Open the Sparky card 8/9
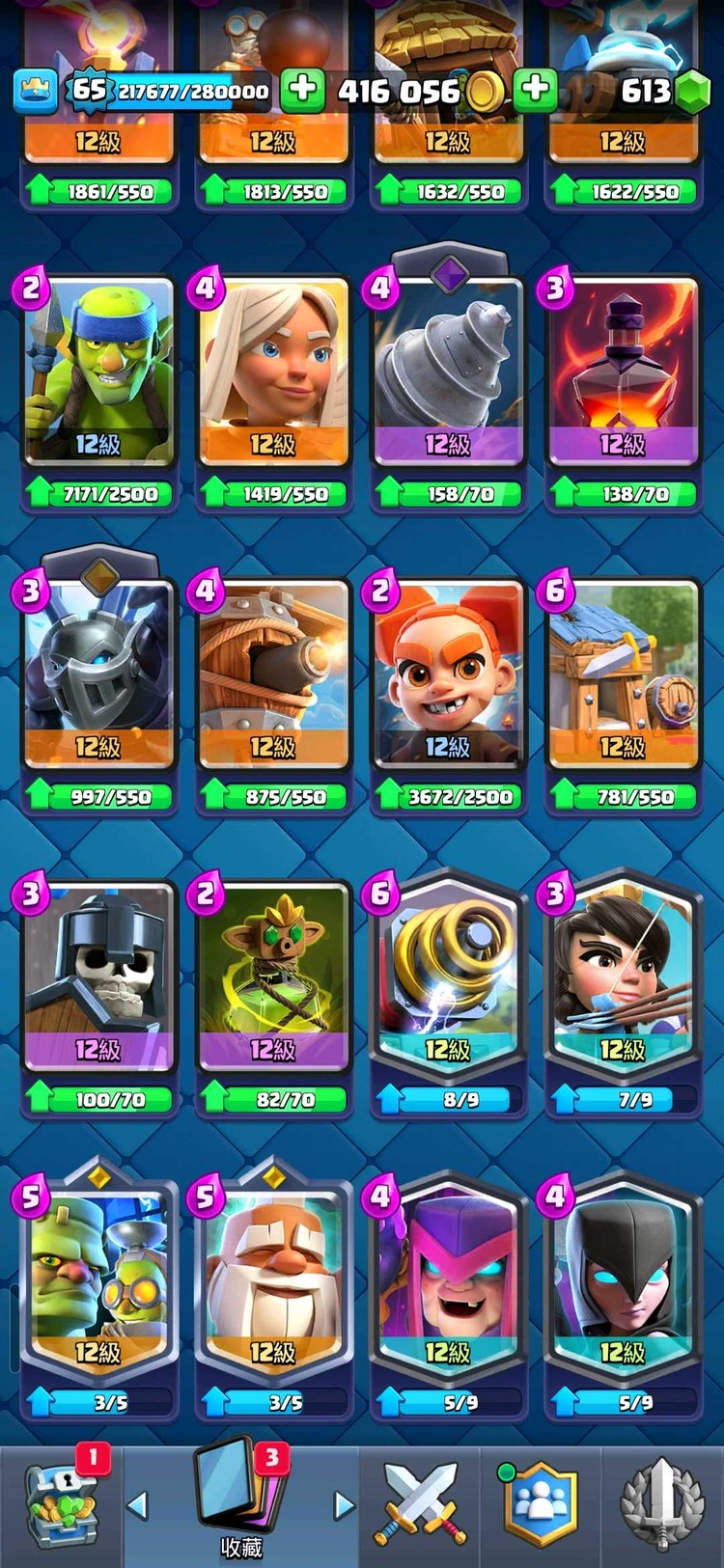The height and width of the screenshot is (1568, 724). (x=448, y=977)
